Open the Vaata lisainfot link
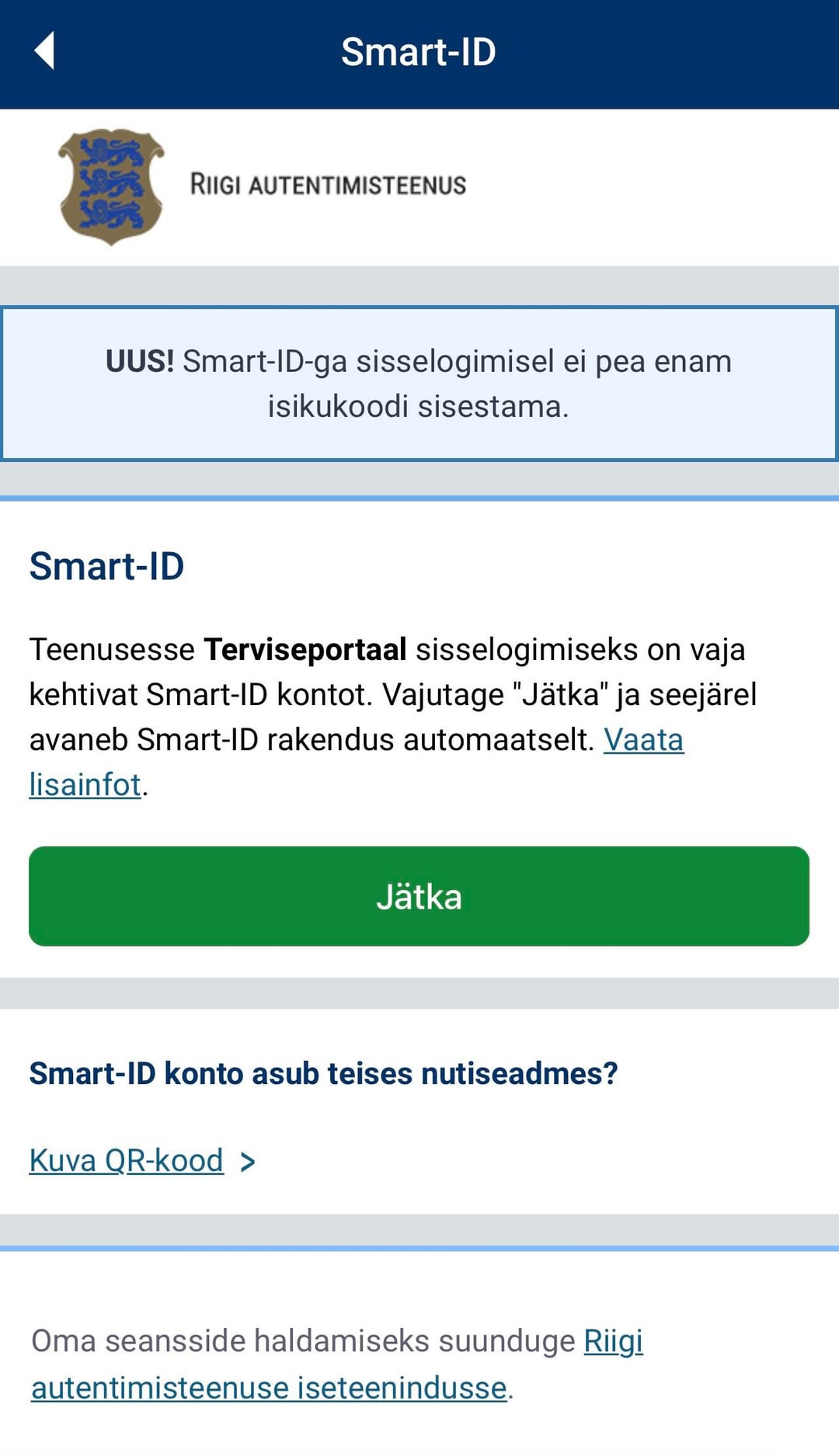Screen dimensions: 839x1456 (x=643, y=740)
